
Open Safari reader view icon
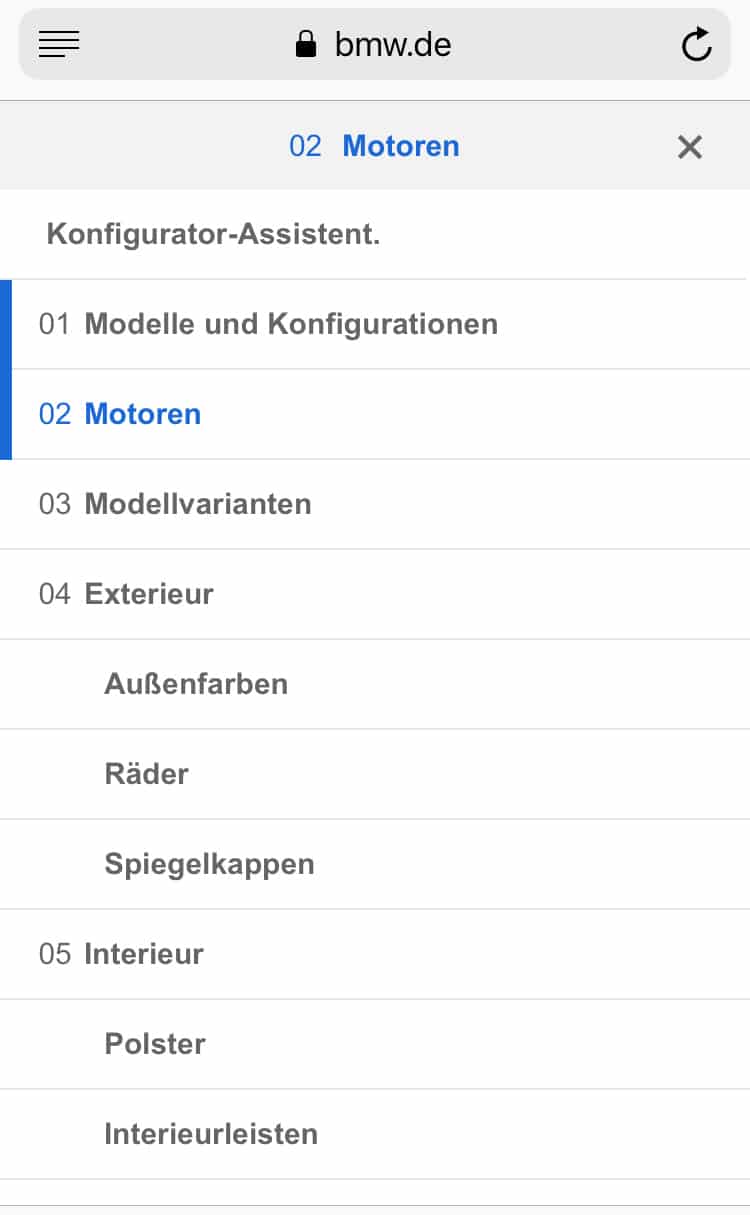pos(59,44)
